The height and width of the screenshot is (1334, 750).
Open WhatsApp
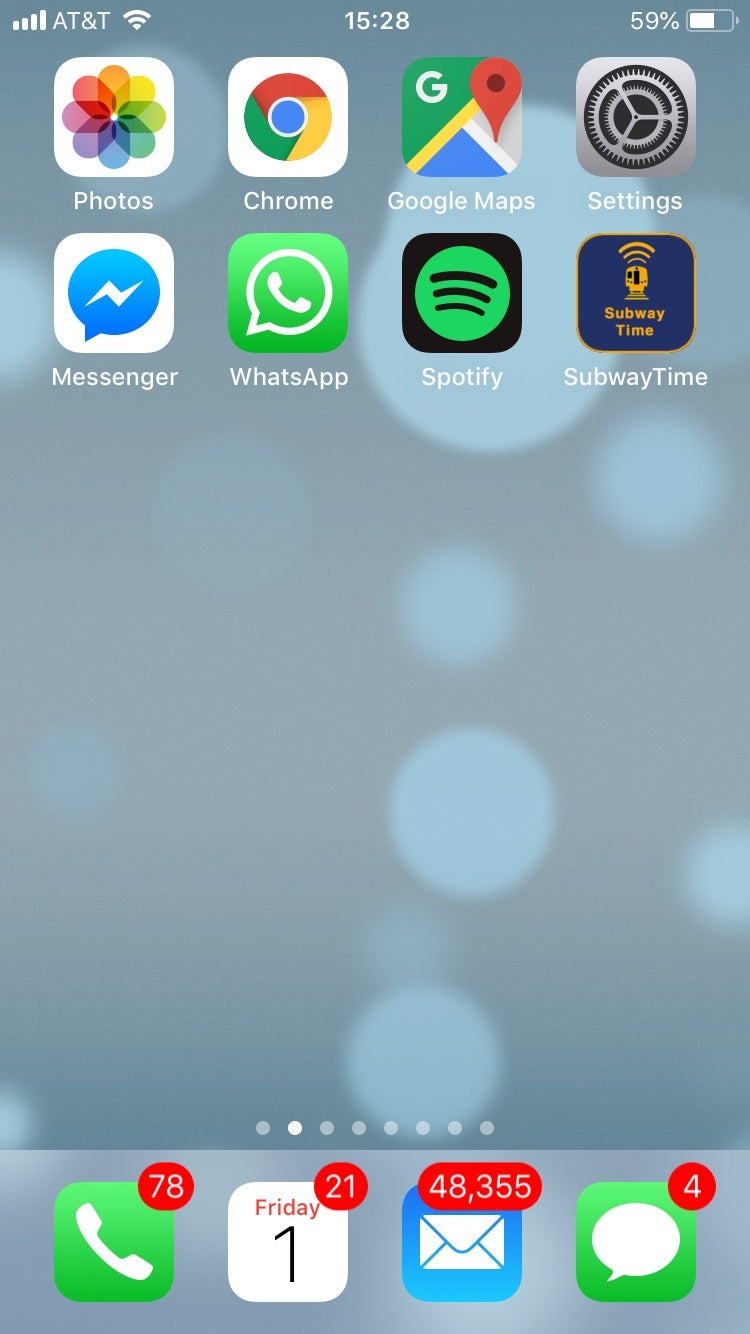(x=288, y=293)
